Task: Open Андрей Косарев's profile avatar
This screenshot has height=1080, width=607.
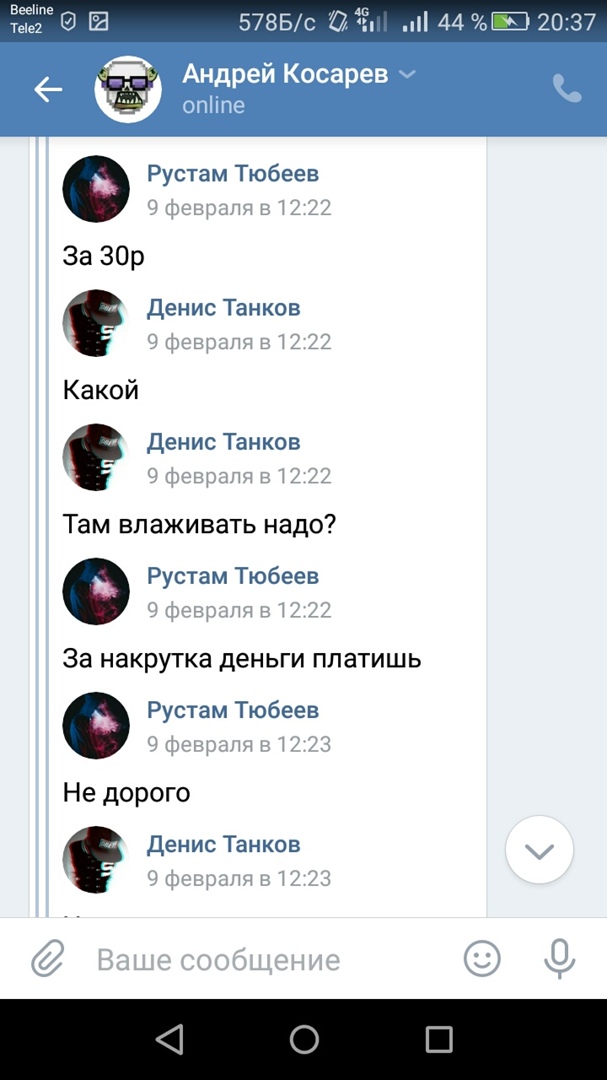Action: coord(128,90)
